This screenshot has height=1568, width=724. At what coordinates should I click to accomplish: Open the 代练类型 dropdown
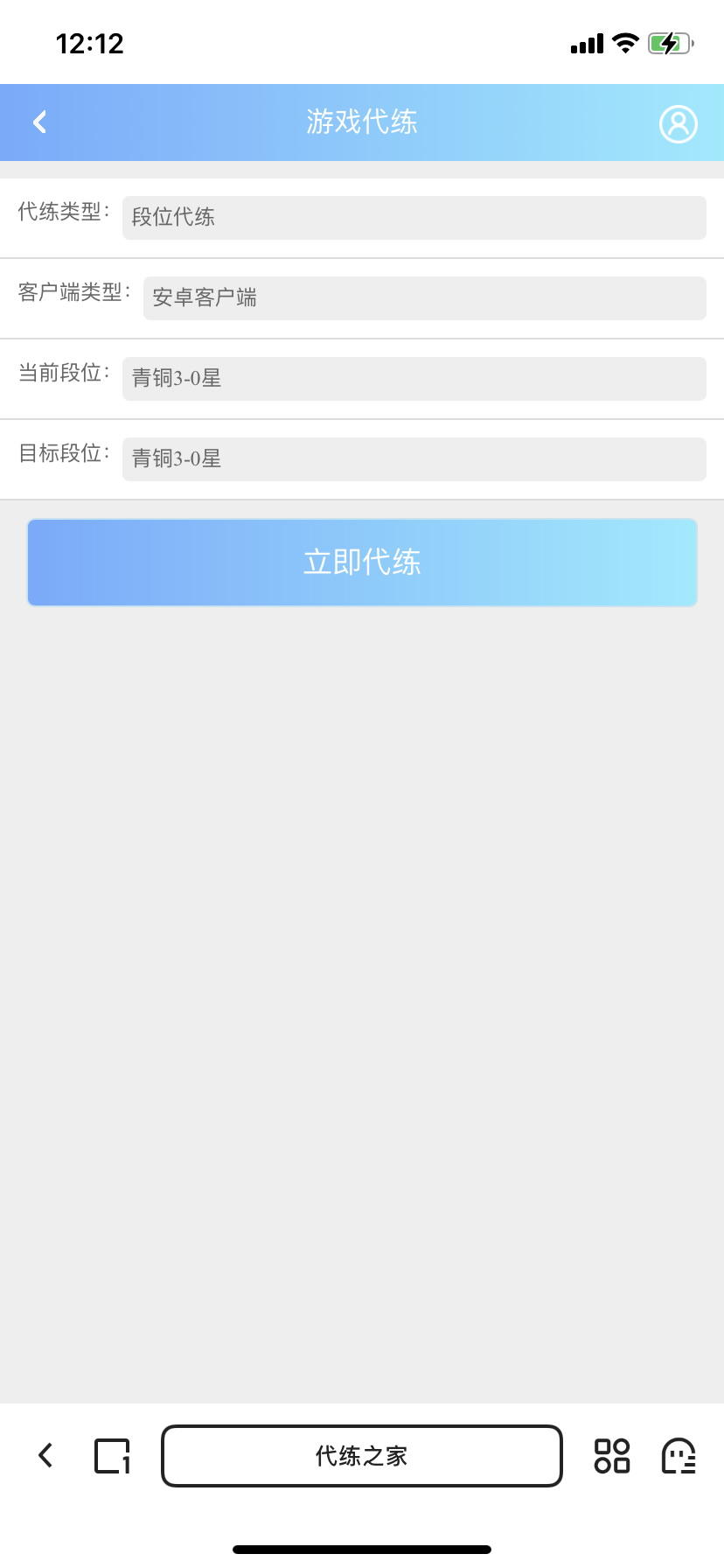click(414, 217)
